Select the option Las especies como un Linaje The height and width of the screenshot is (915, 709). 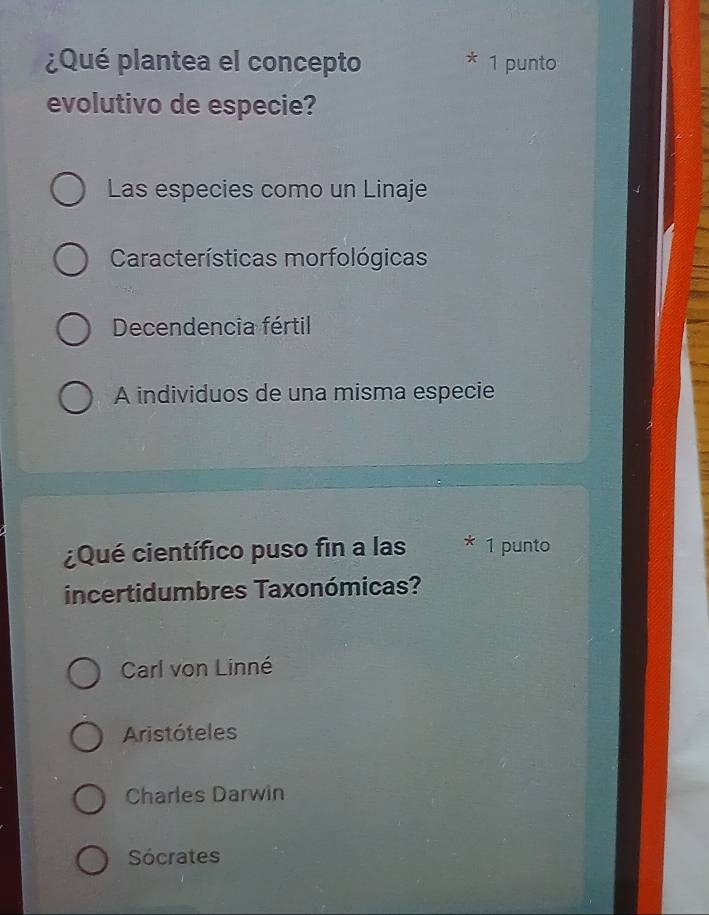[68, 191]
